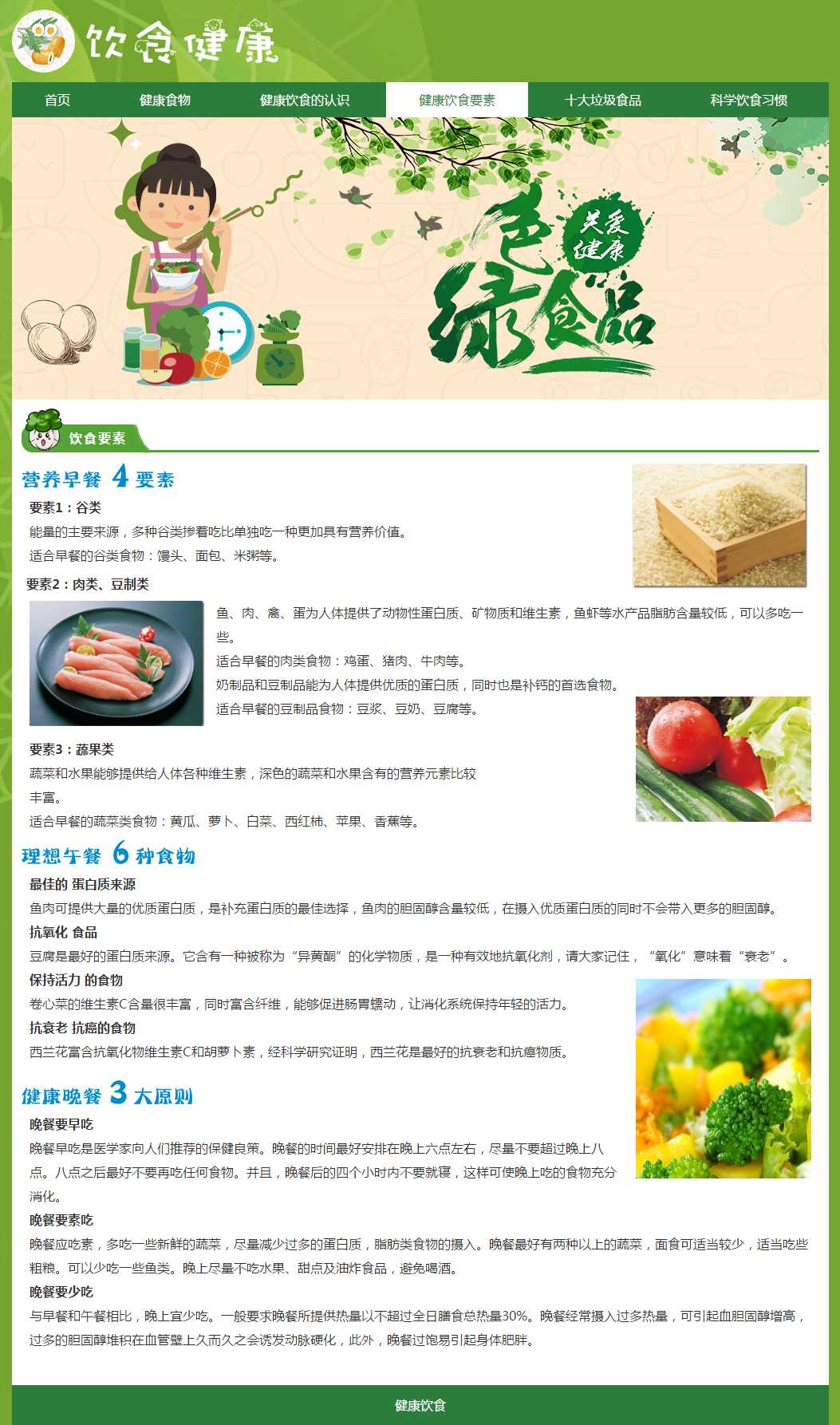Switch to the 健康食物 tab

165,100
